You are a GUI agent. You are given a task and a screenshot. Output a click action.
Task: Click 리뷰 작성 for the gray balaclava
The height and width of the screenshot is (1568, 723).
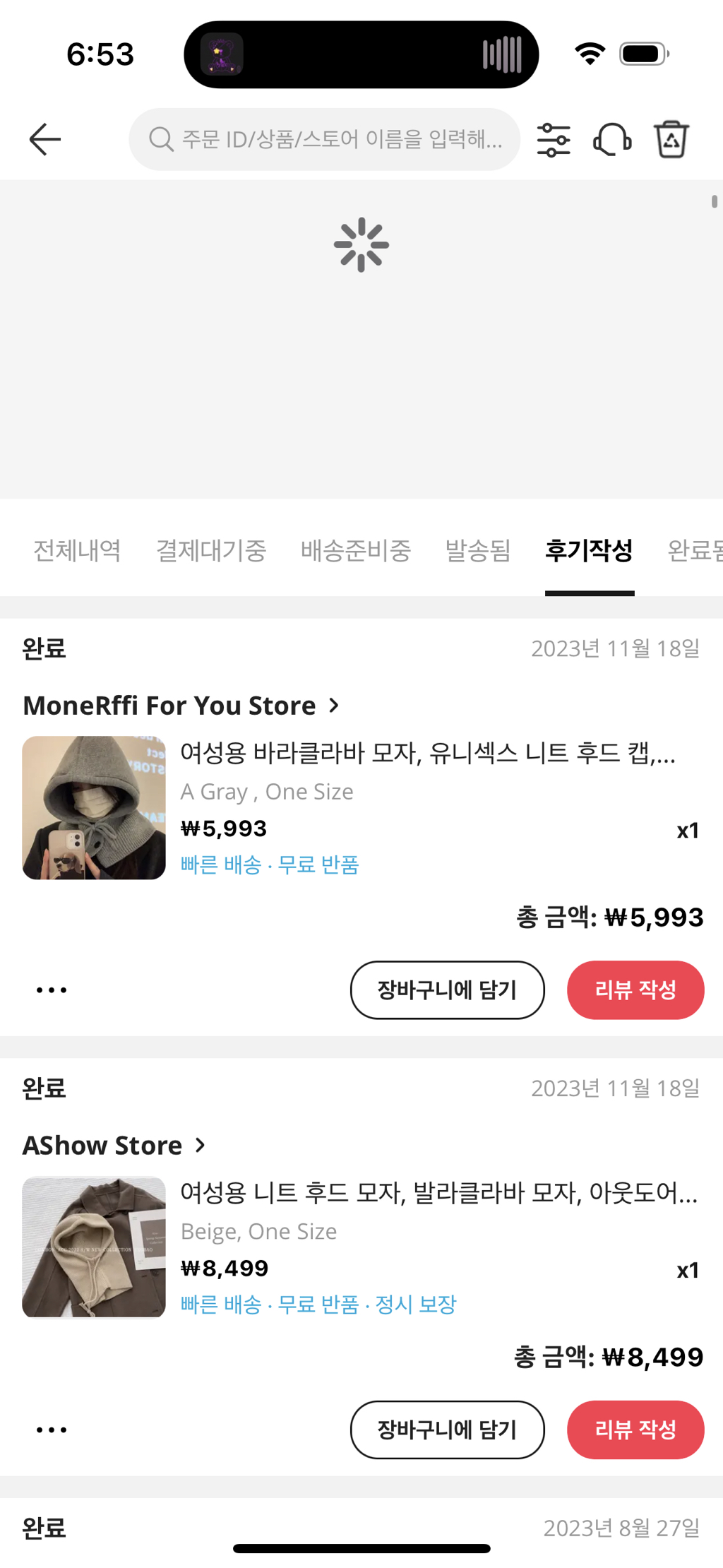point(635,989)
